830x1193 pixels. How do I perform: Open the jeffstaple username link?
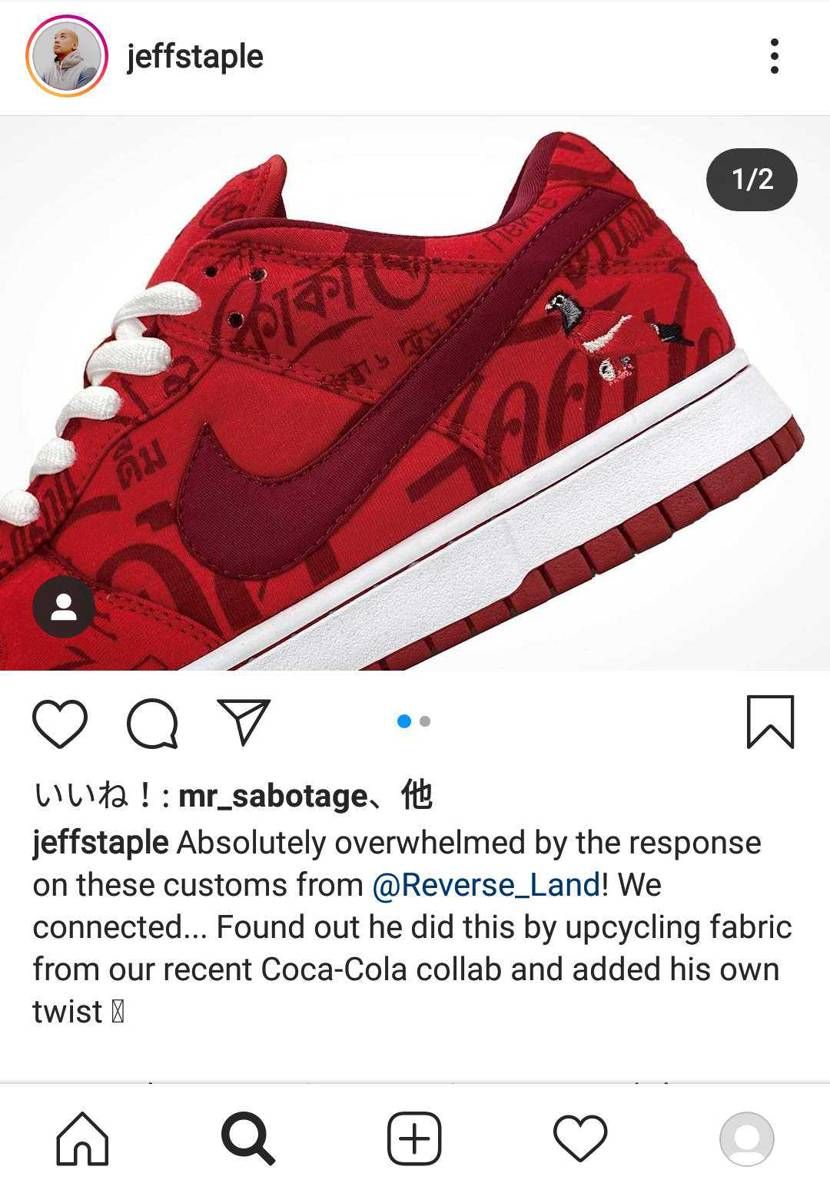[x=195, y=56]
